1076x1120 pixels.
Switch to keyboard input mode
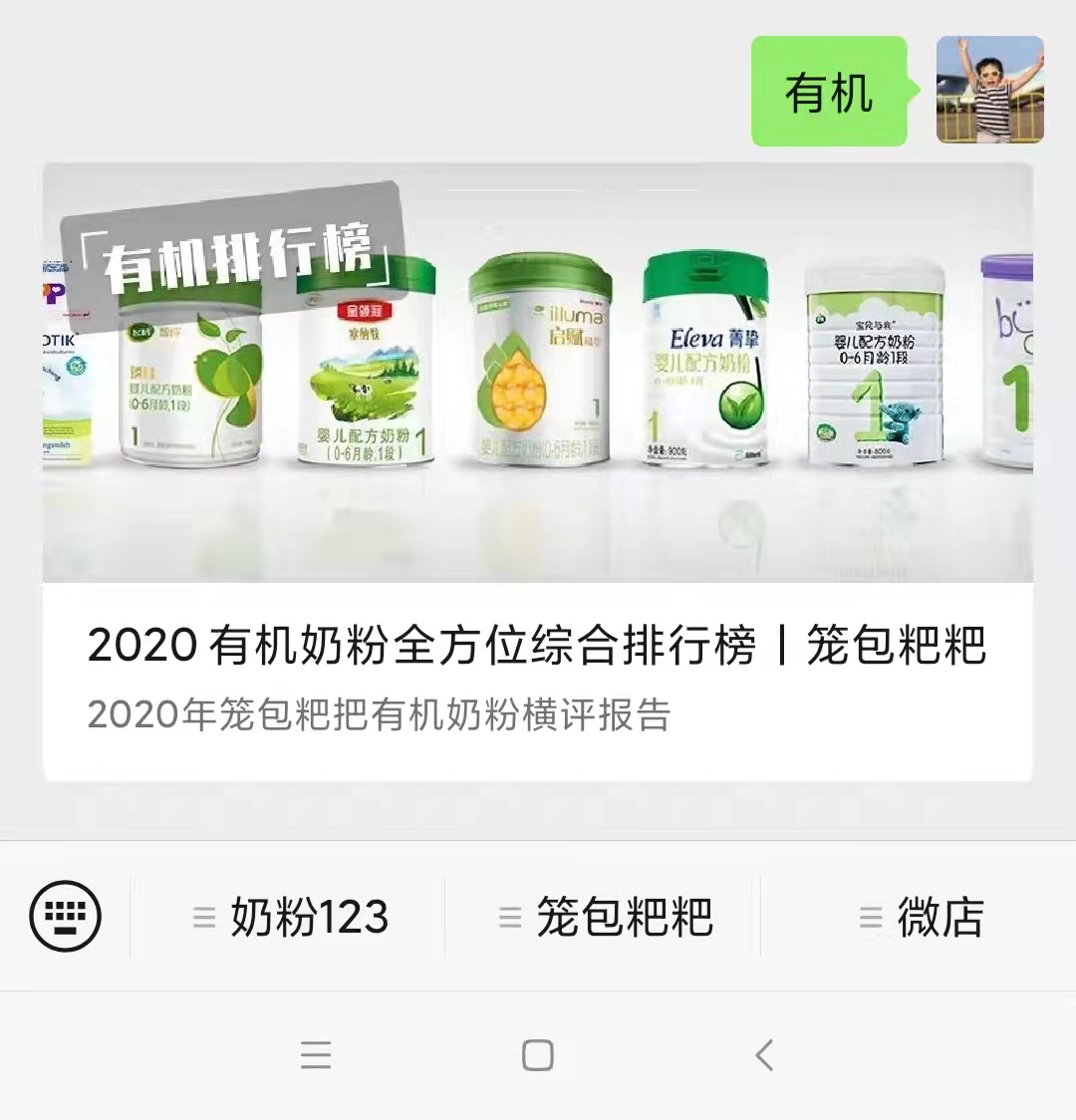point(65,916)
